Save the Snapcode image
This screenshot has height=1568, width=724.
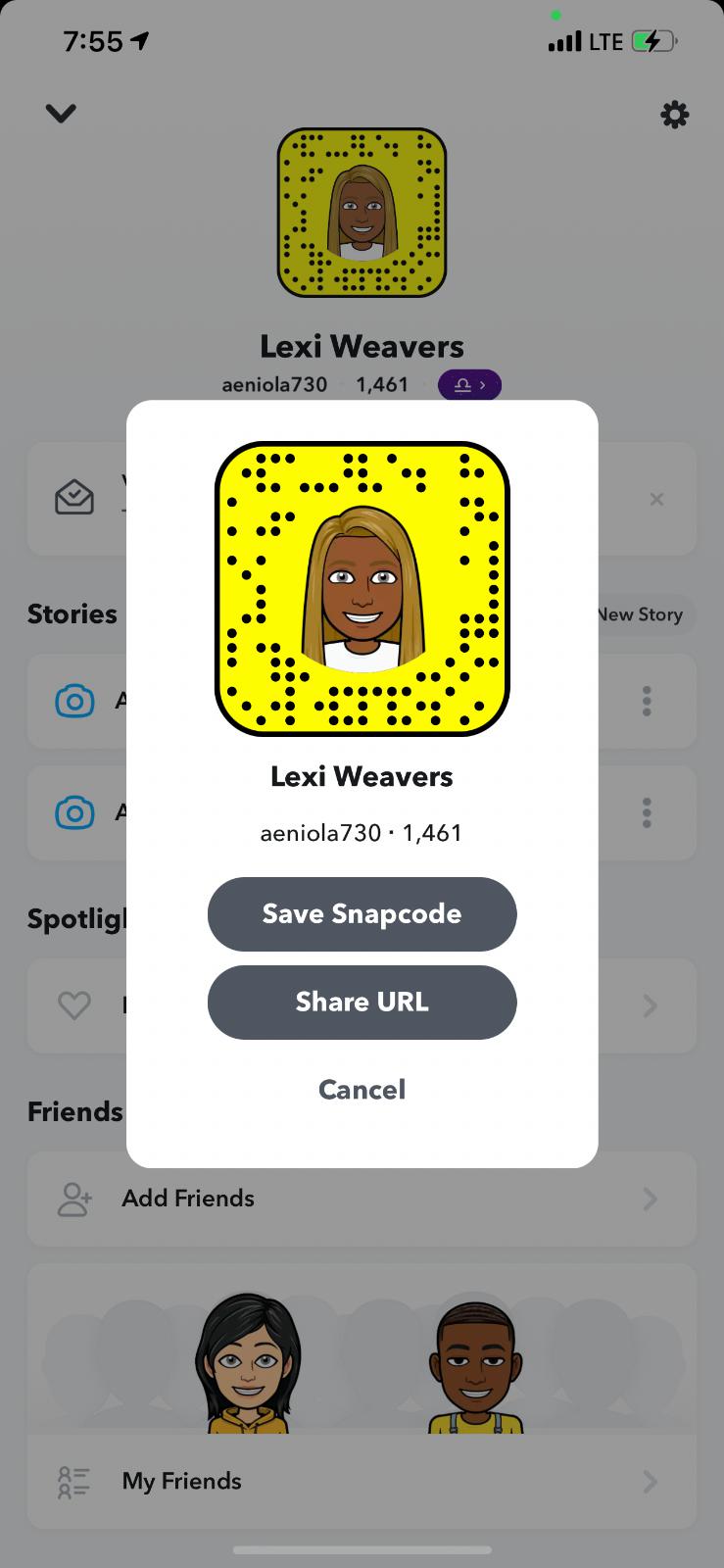[362, 913]
